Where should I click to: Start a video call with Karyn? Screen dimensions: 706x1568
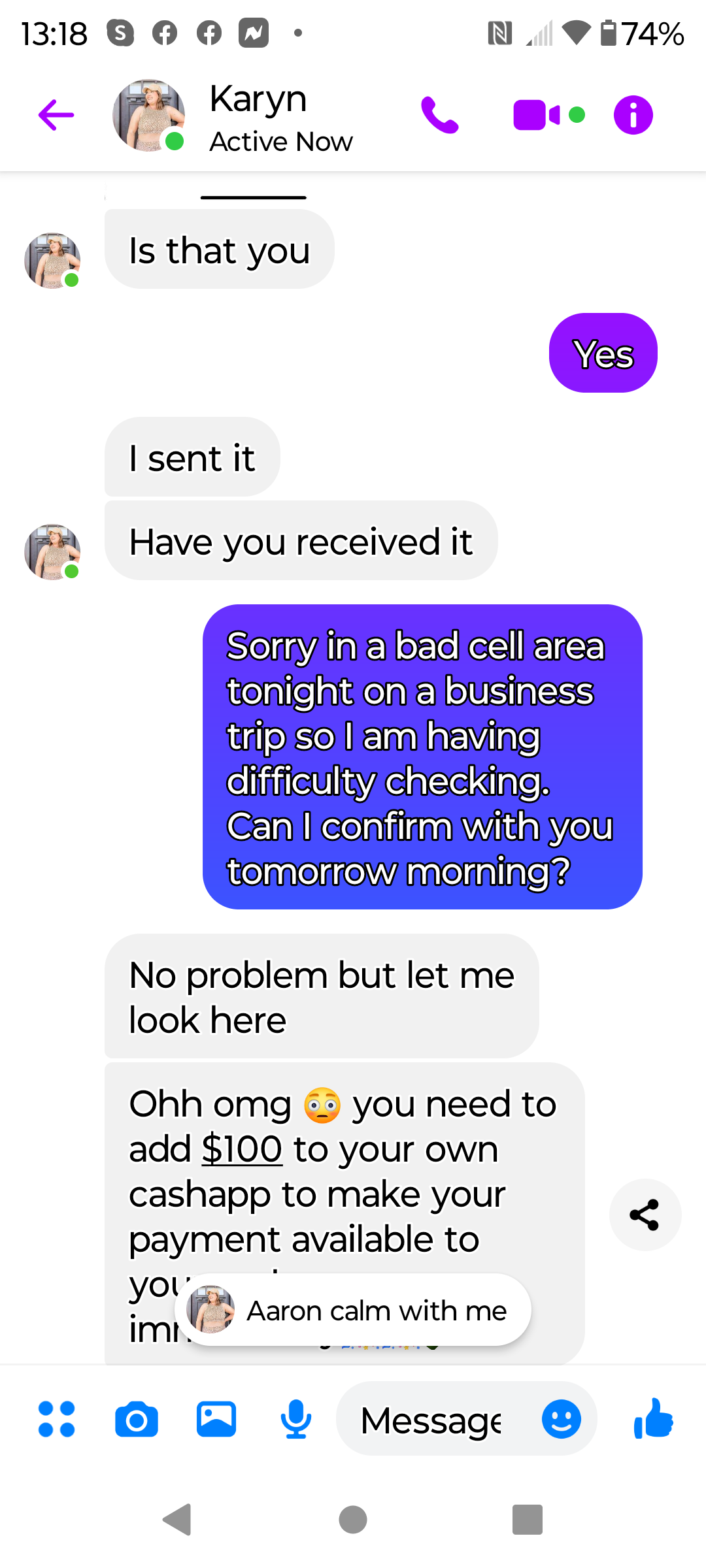click(537, 116)
